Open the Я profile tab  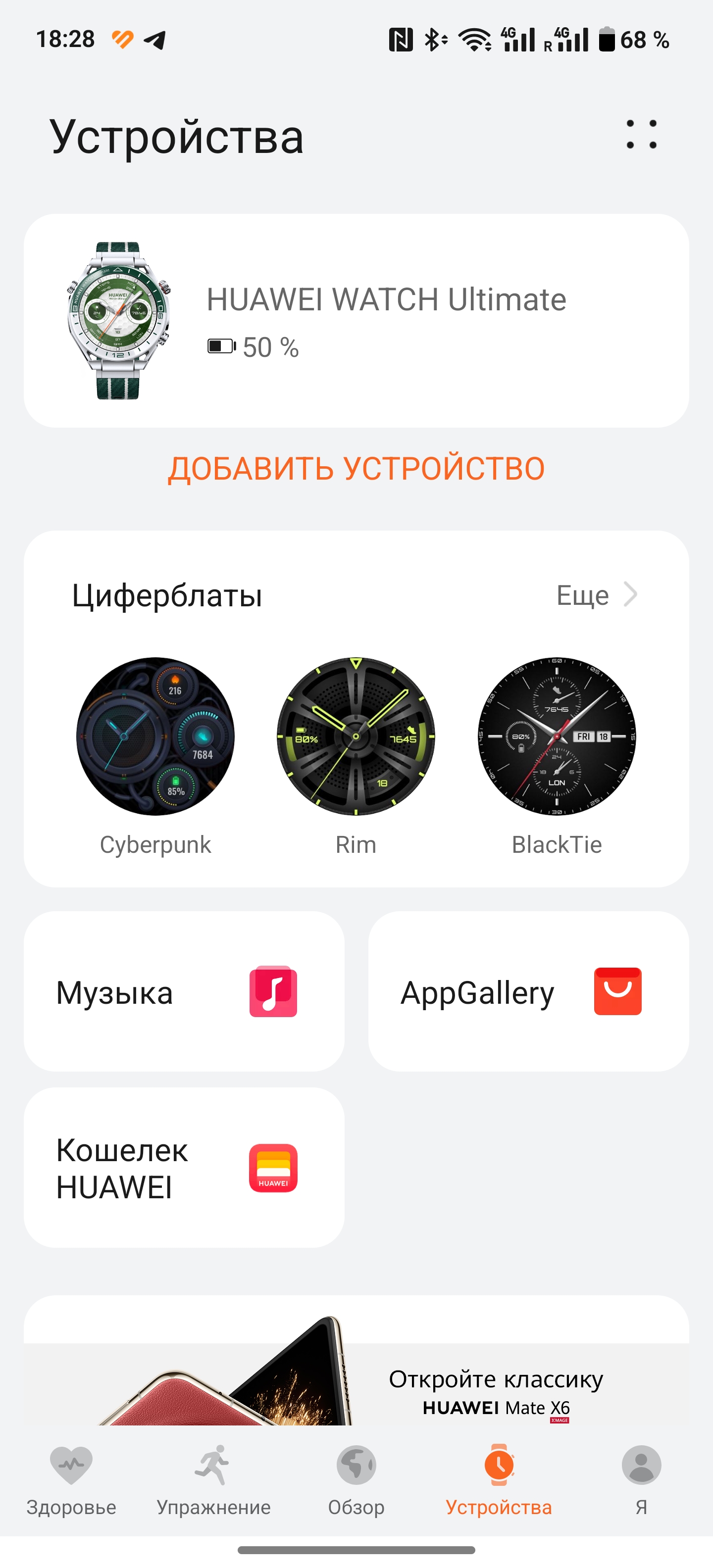[x=641, y=1479]
